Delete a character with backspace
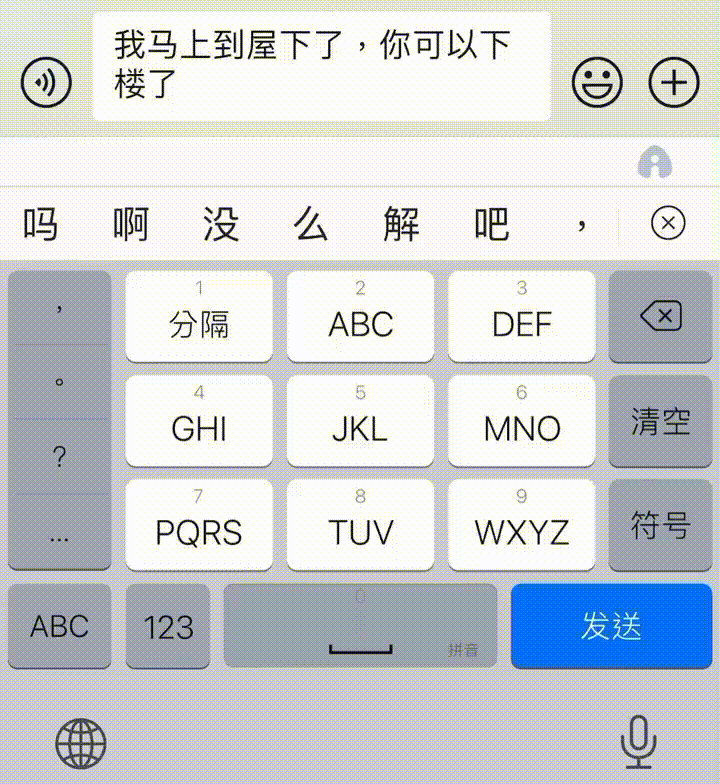 tap(660, 317)
